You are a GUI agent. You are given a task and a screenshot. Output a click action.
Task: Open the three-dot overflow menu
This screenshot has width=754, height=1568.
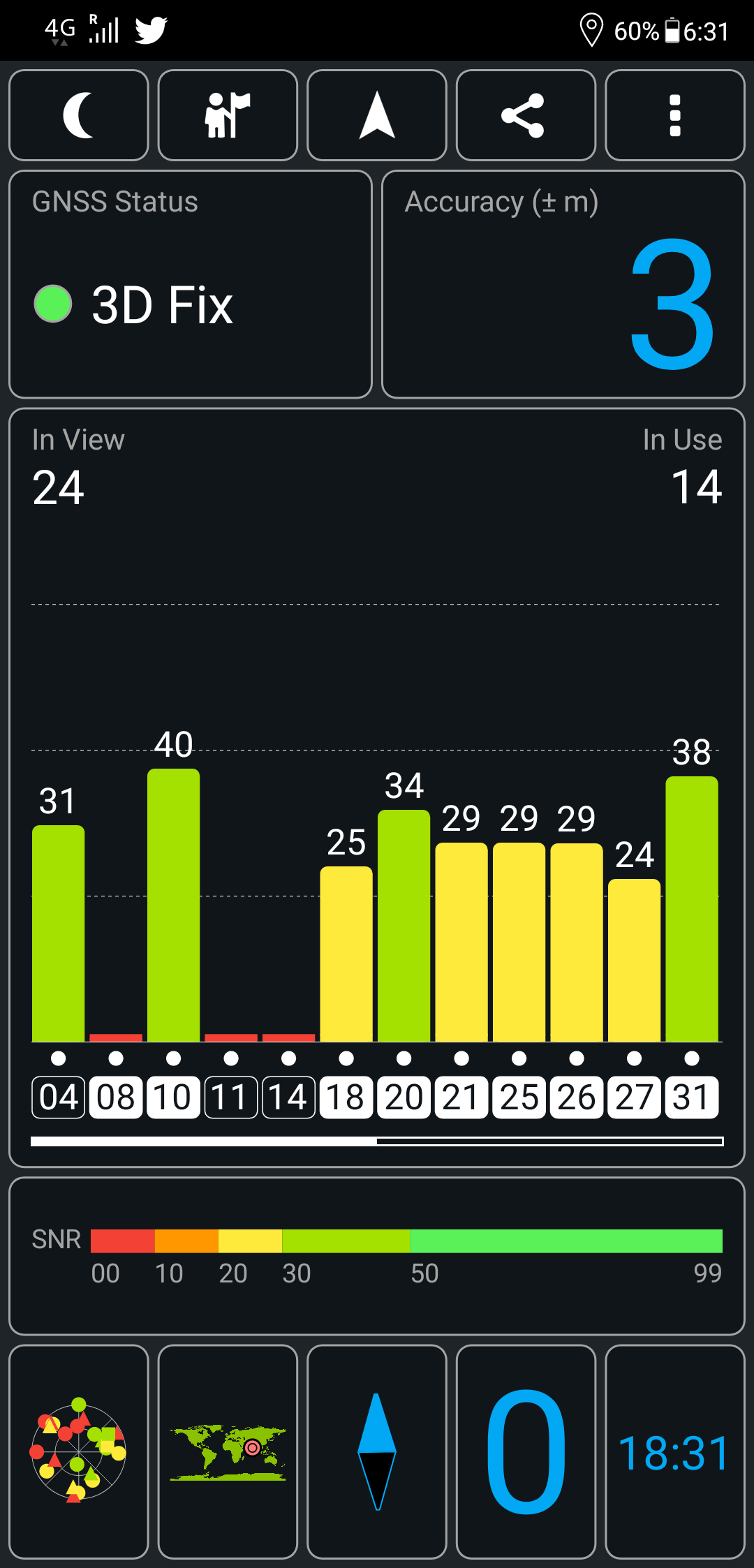(674, 115)
